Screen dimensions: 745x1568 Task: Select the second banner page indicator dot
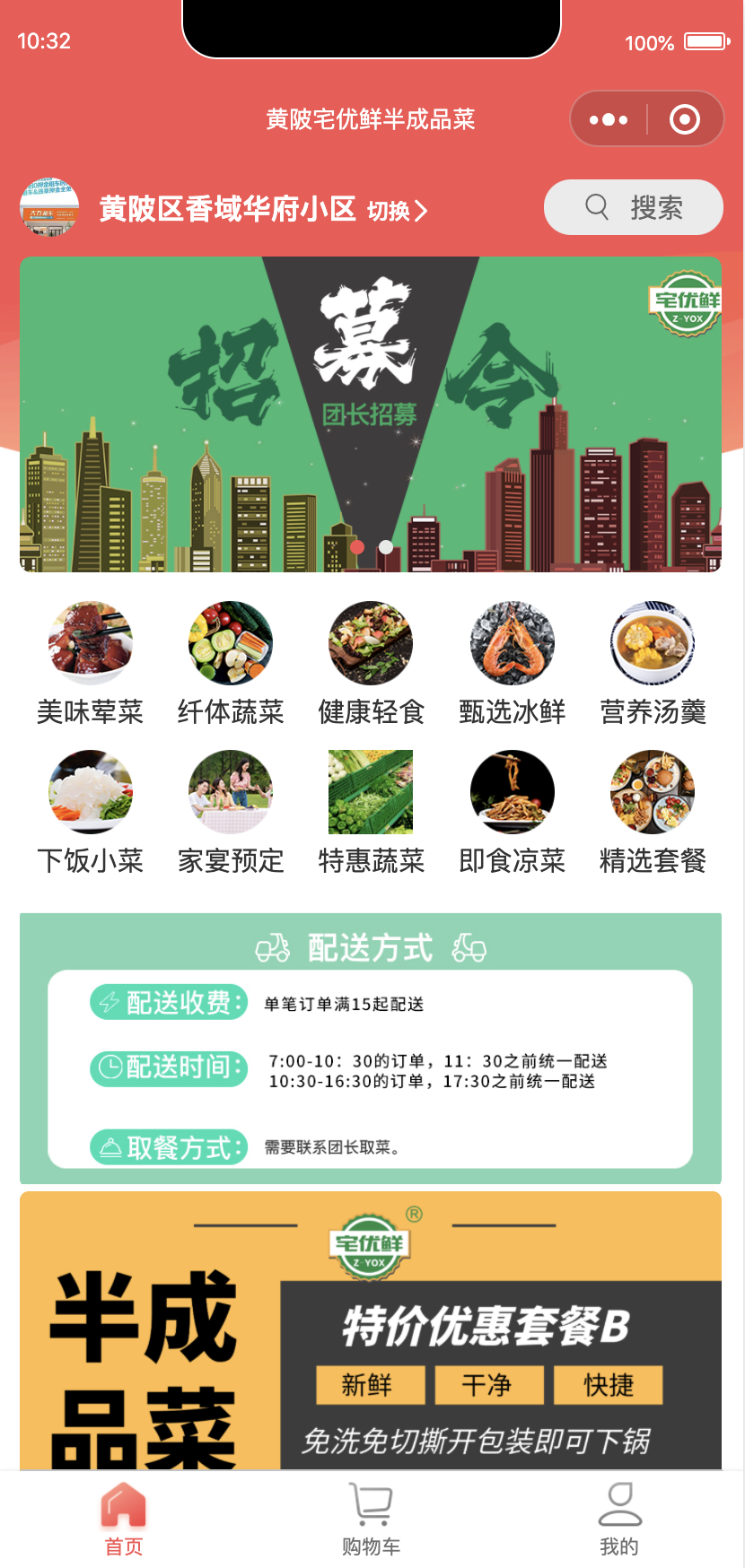[386, 546]
